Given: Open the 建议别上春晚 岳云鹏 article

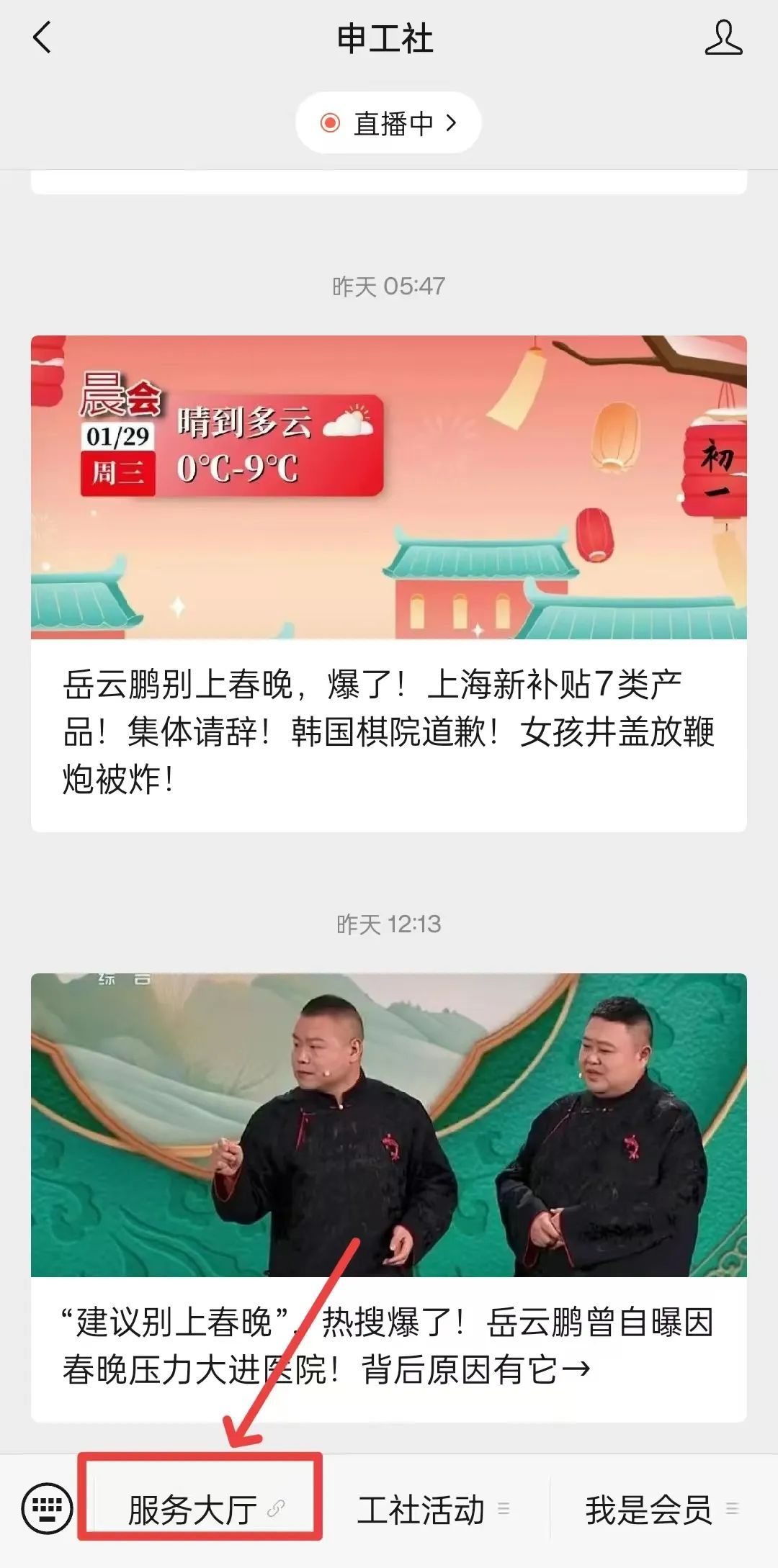Looking at the screenshot, I should point(388,1195).
